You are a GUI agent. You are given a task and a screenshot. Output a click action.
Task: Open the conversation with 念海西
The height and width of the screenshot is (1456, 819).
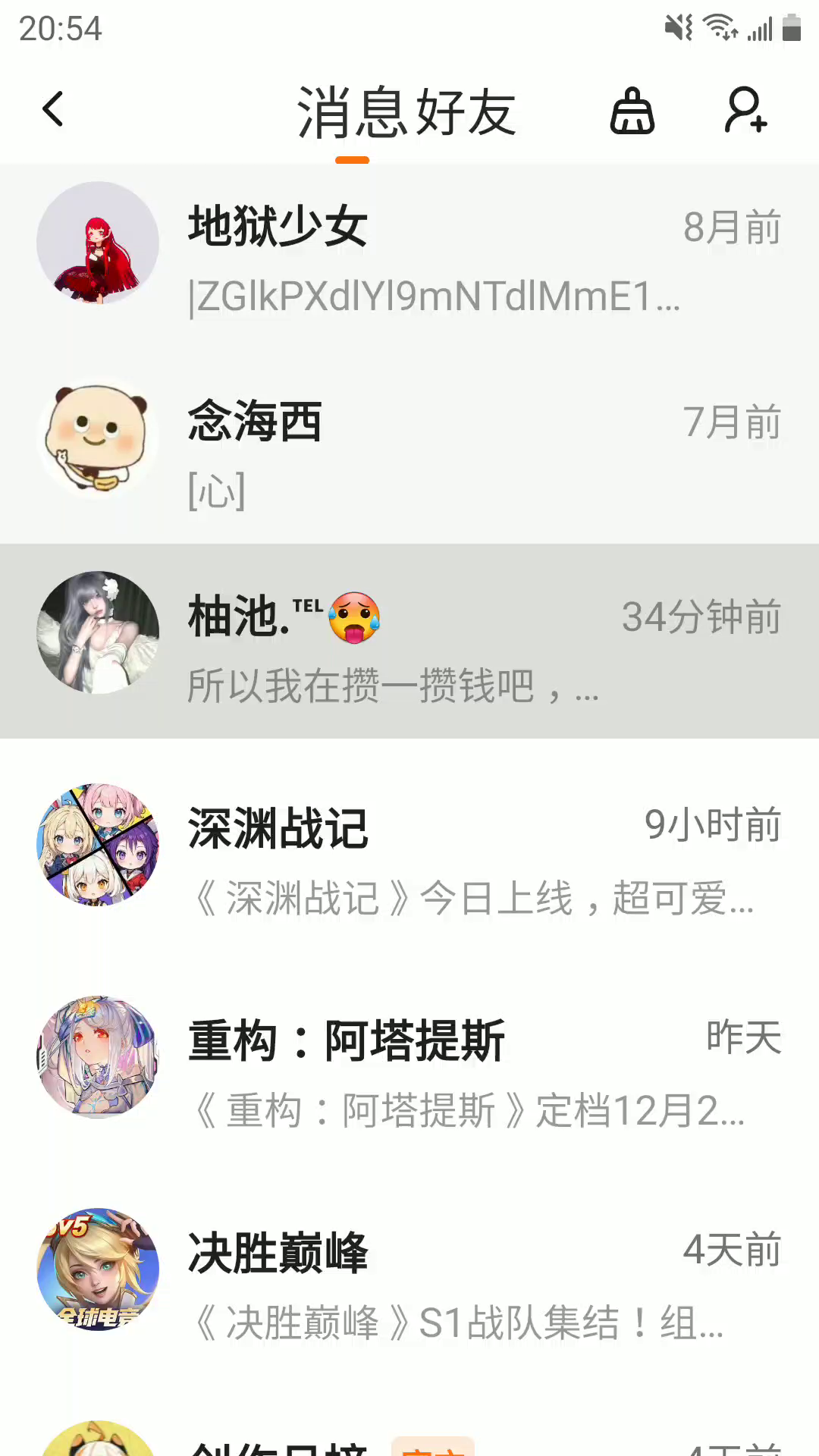pyautogui.click(x=409, y=447)
